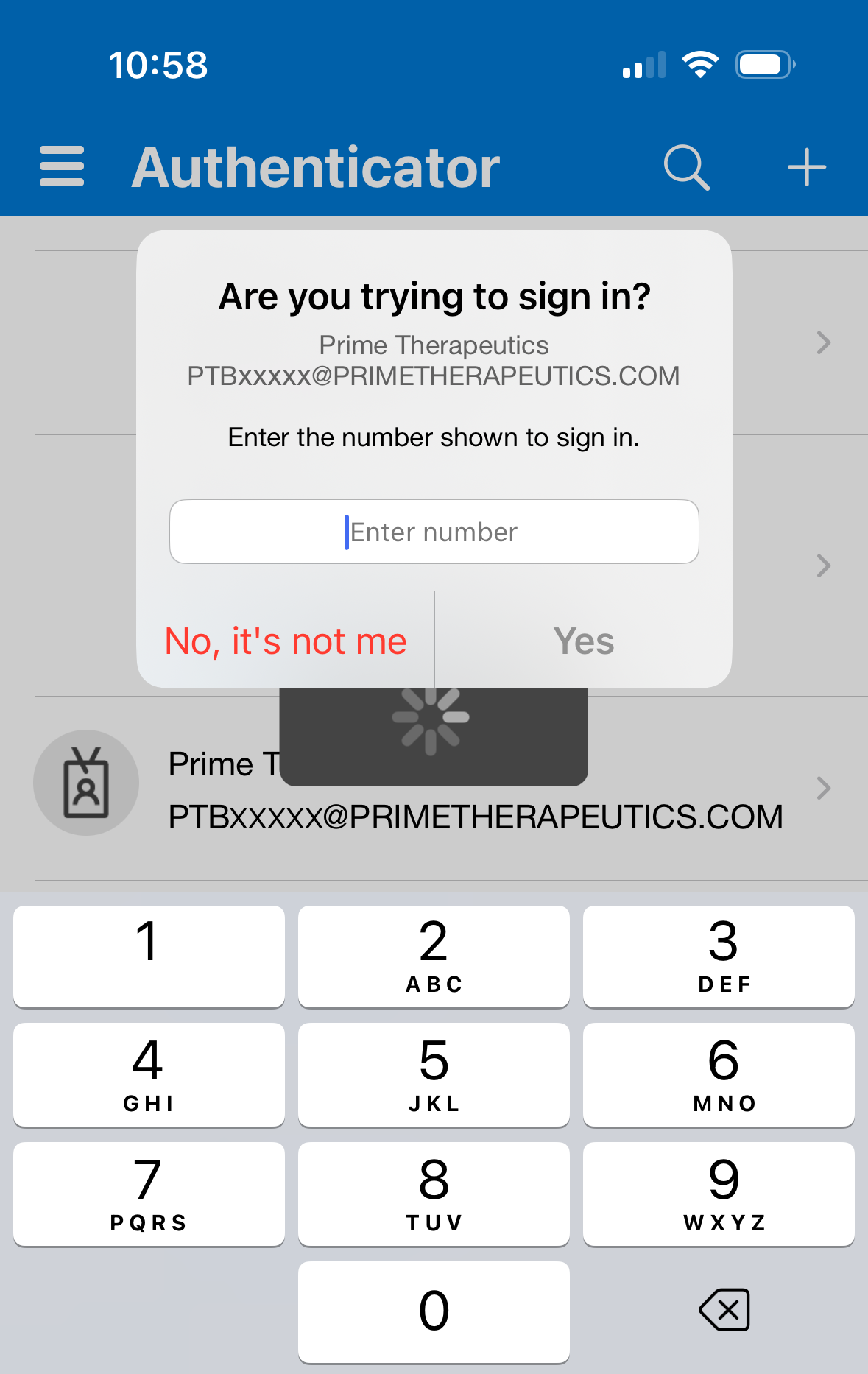Open the hamburger menu in Authenticator
This screenshot has height=1374, width=868.
click(62, 166)
